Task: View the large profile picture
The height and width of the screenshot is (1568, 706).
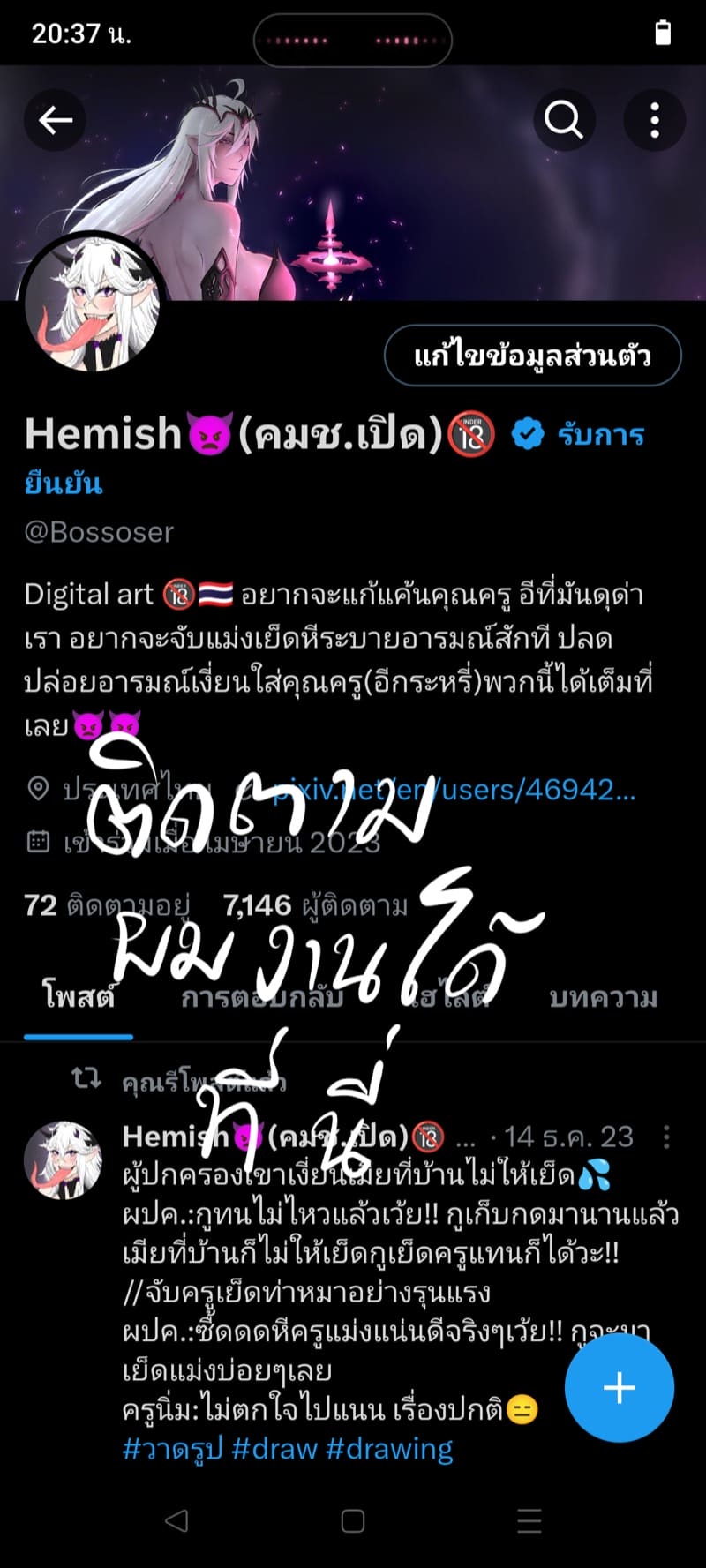Action: tap(93, 304)
